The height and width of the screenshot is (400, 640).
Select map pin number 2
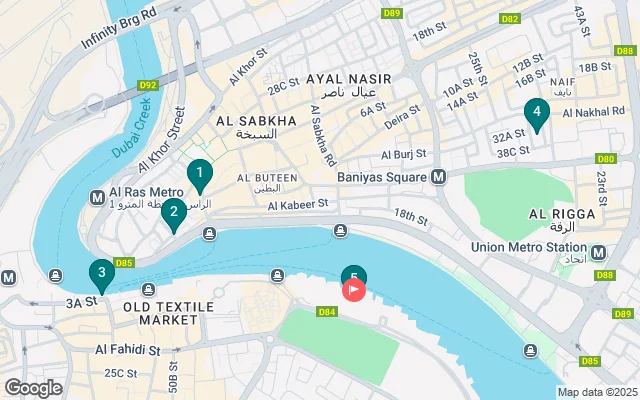pyautogui.click(x=173, y=212)
